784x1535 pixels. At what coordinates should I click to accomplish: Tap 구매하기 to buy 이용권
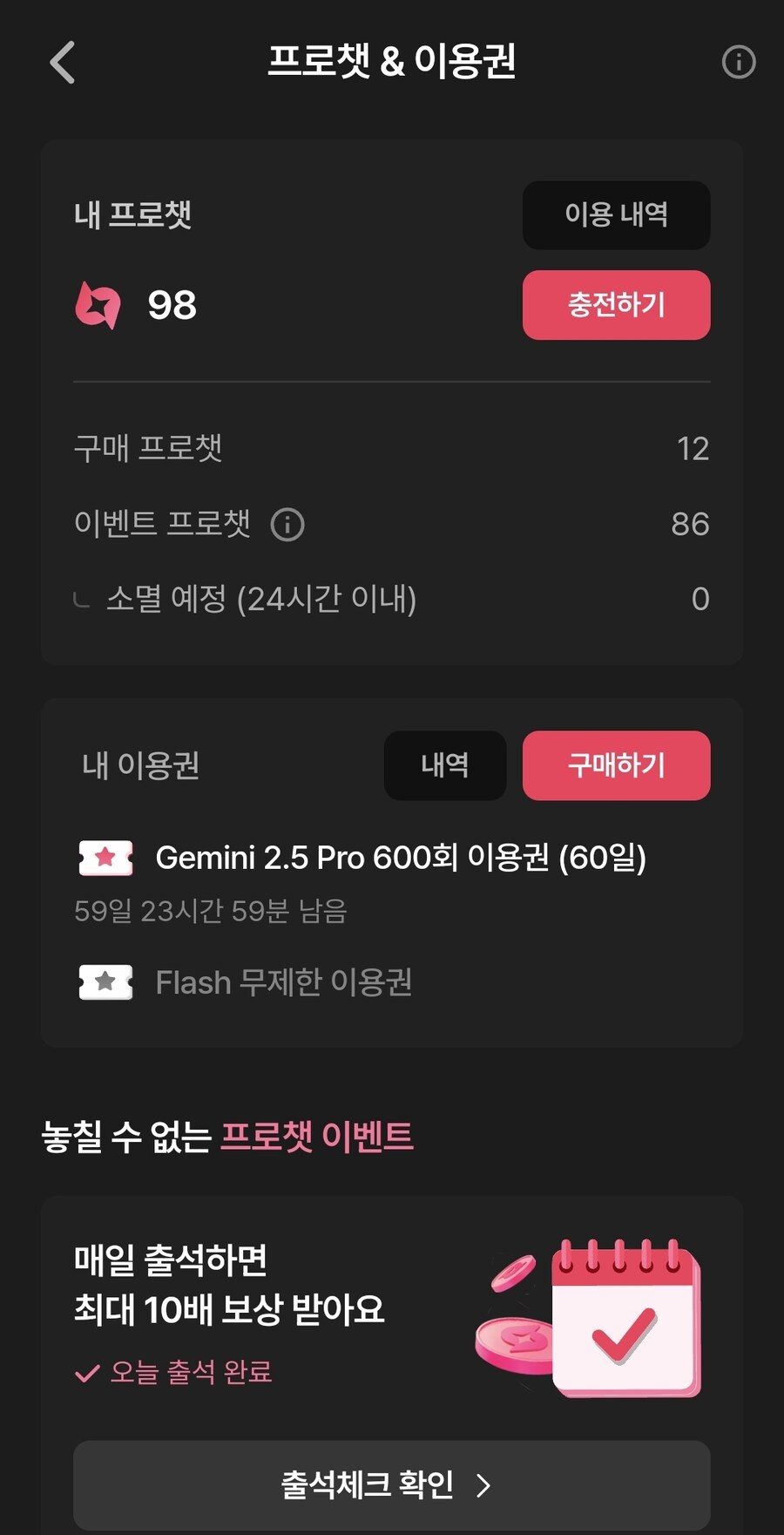tap(616, 765)
